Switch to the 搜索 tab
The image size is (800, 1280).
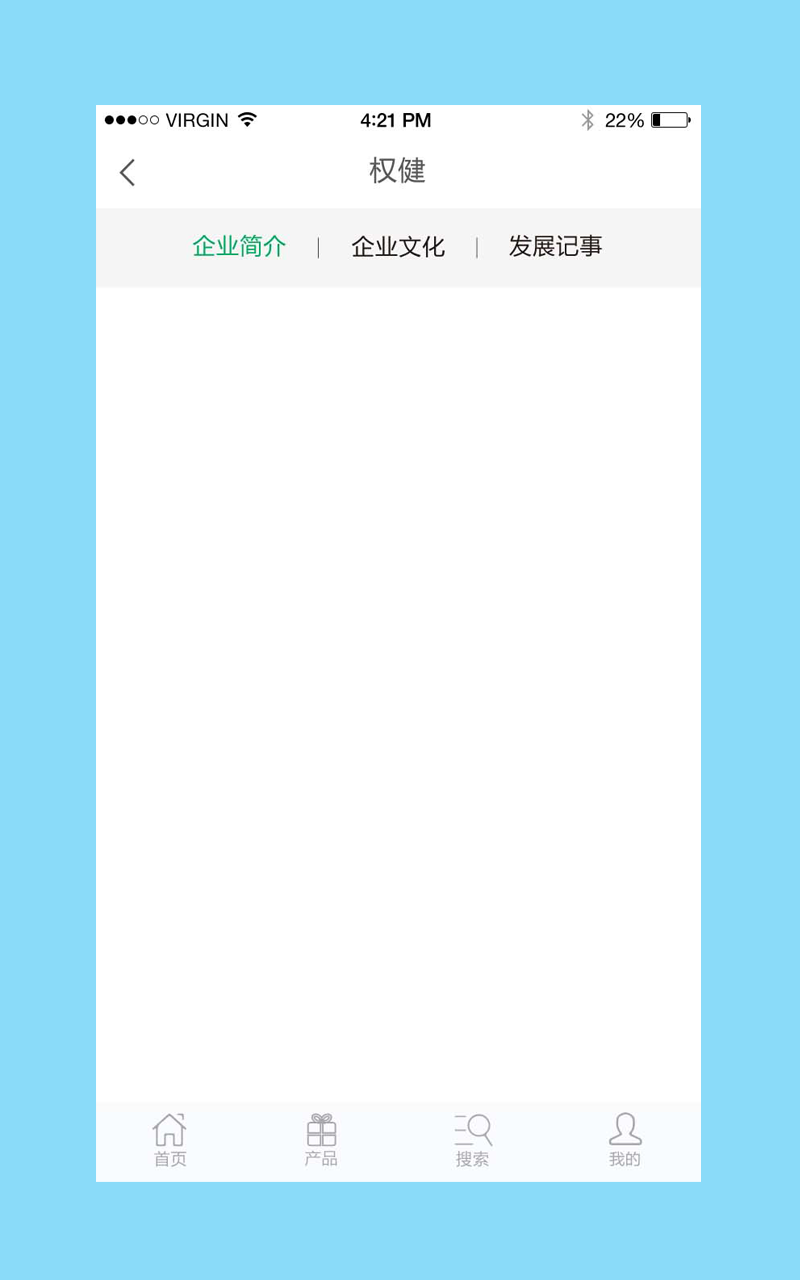click(473, 1140)
